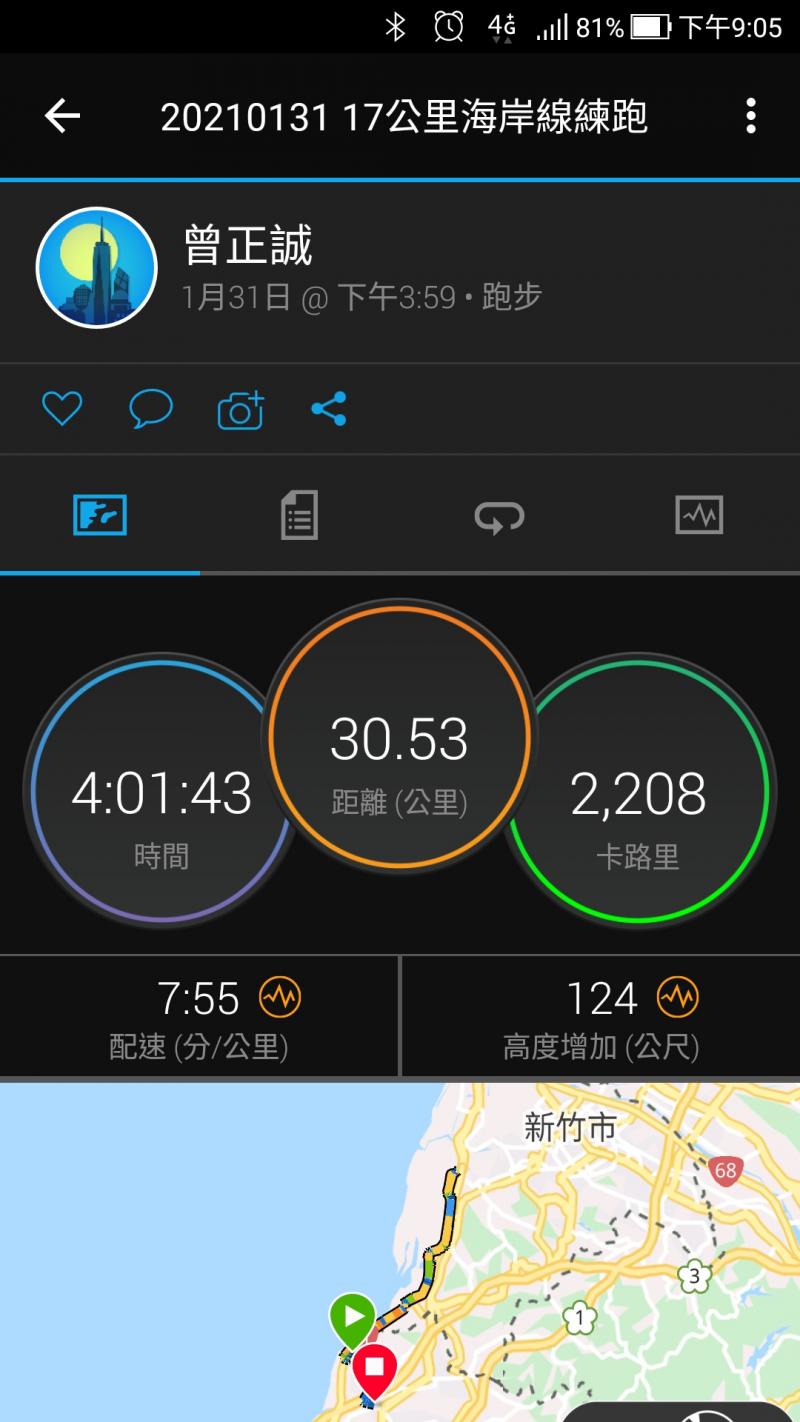Switch to the charts tab

(699, 515)
